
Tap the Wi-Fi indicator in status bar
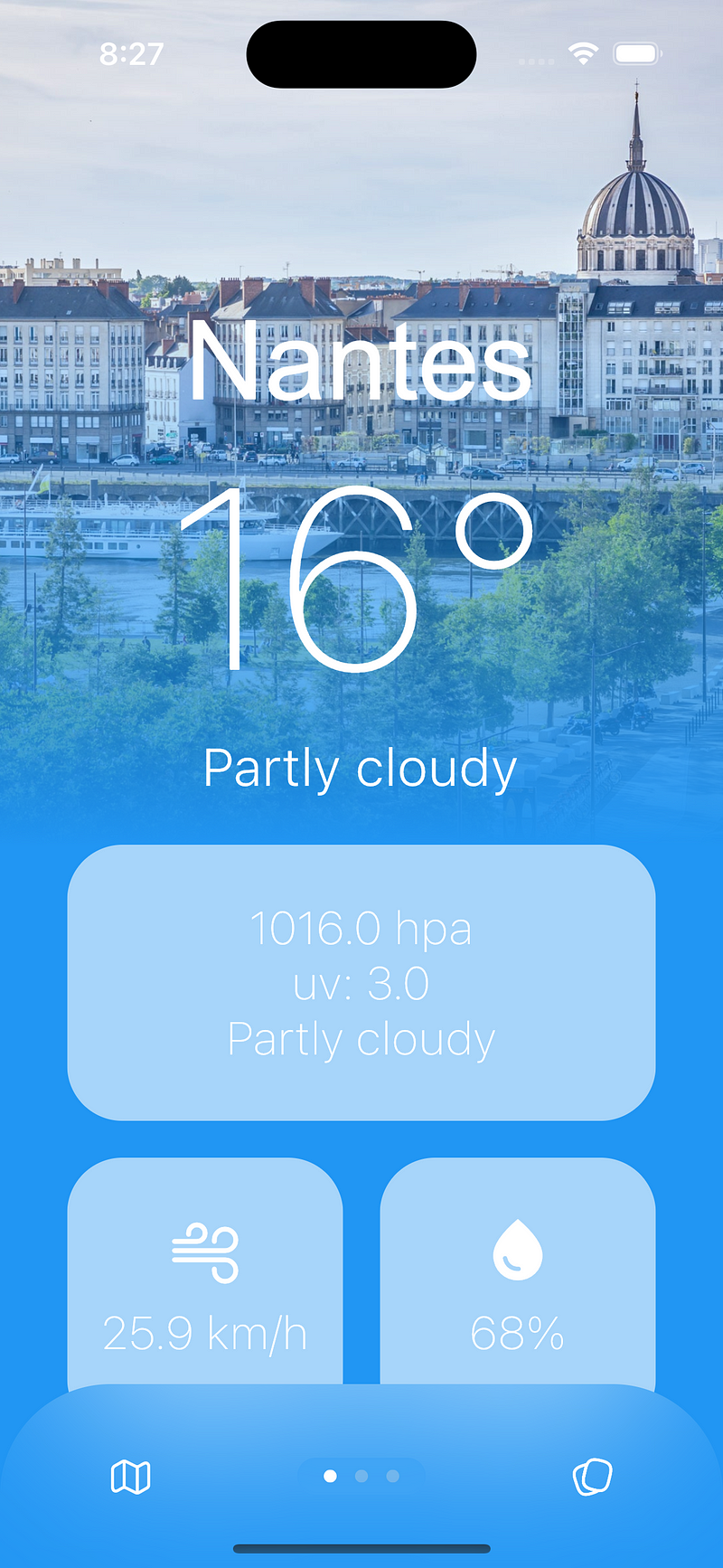click(x=584, y=52)
